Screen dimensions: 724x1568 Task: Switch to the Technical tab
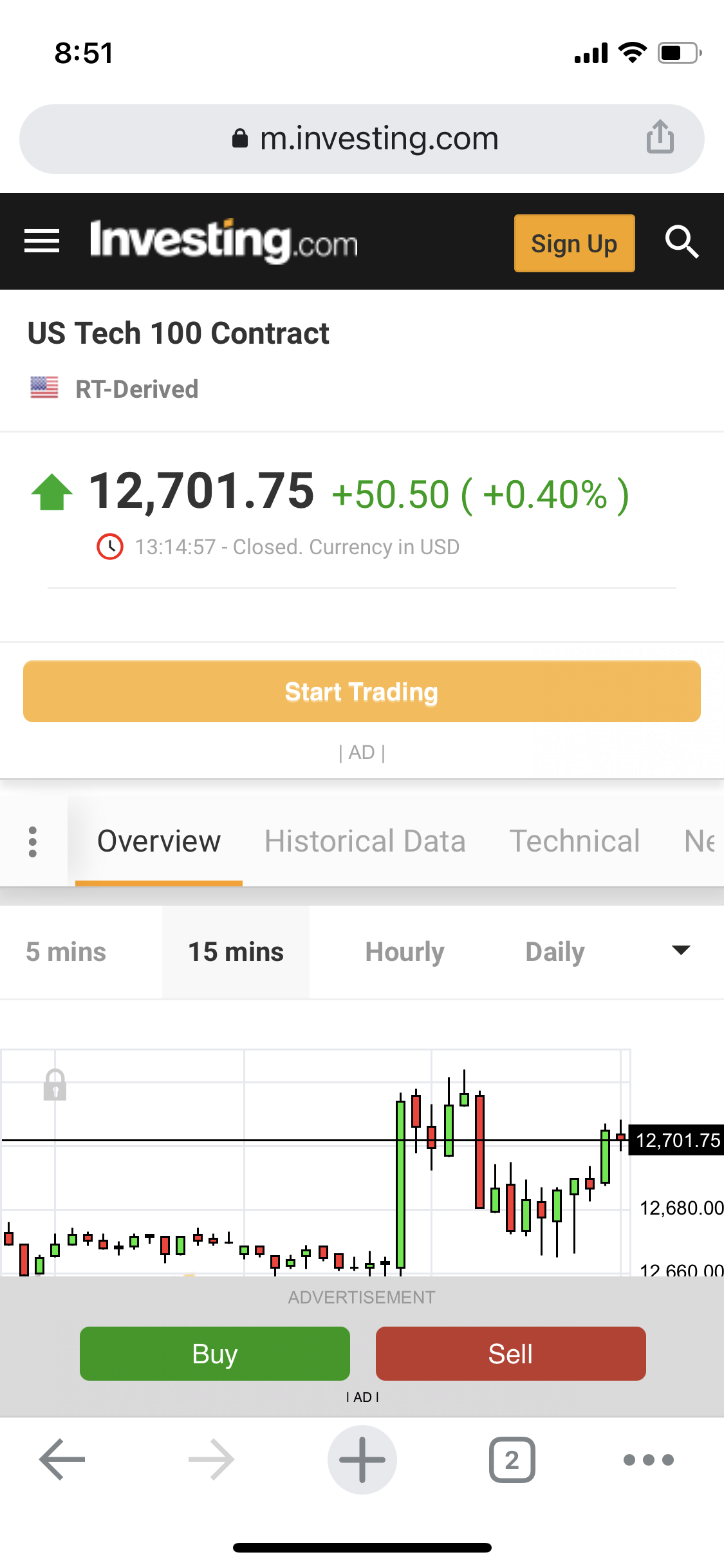[x=575, y=841]
